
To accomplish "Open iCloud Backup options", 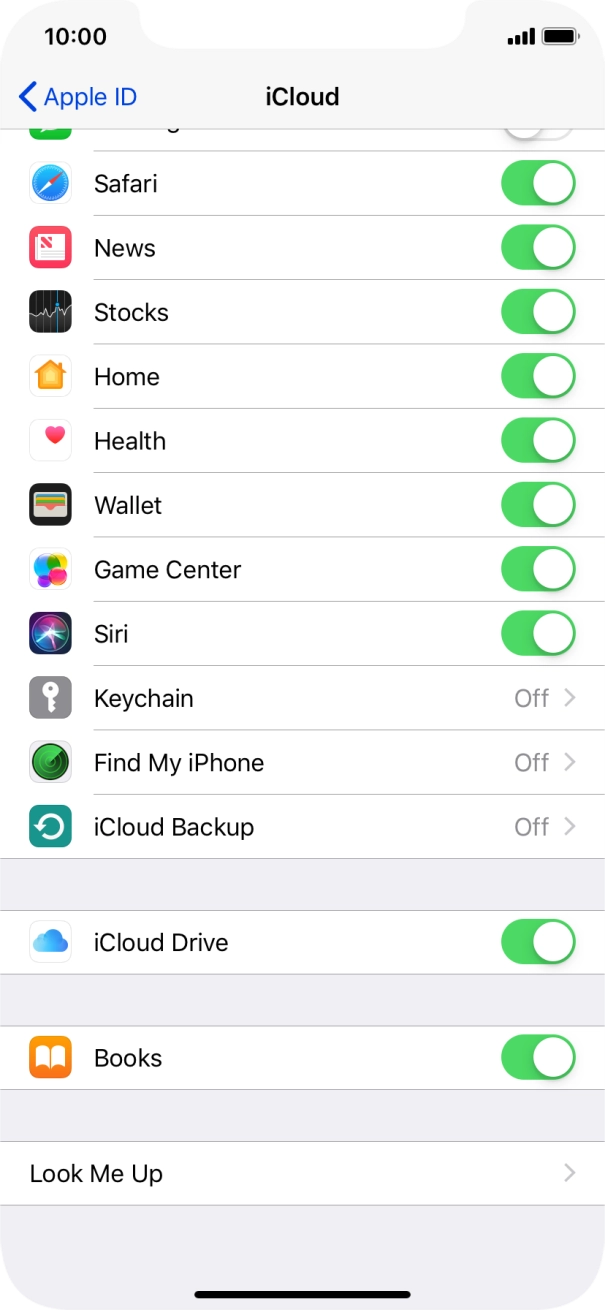I will pos(302,827).
